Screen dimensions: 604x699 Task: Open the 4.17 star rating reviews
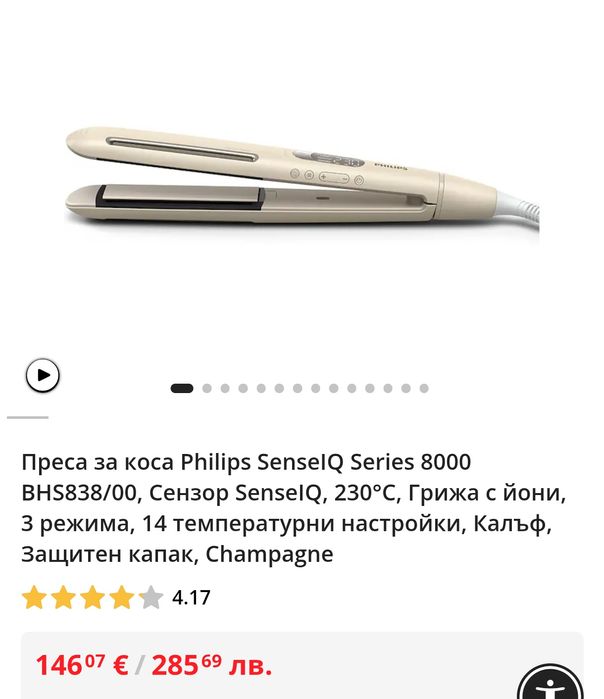116,598
